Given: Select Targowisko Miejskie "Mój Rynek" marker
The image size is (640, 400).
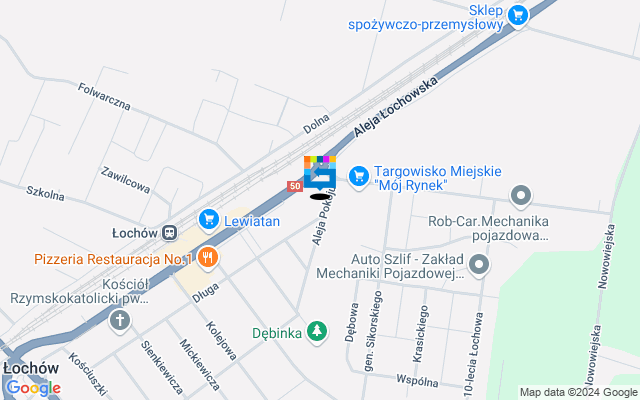Looking at the screenshot, I should [359, 175].
